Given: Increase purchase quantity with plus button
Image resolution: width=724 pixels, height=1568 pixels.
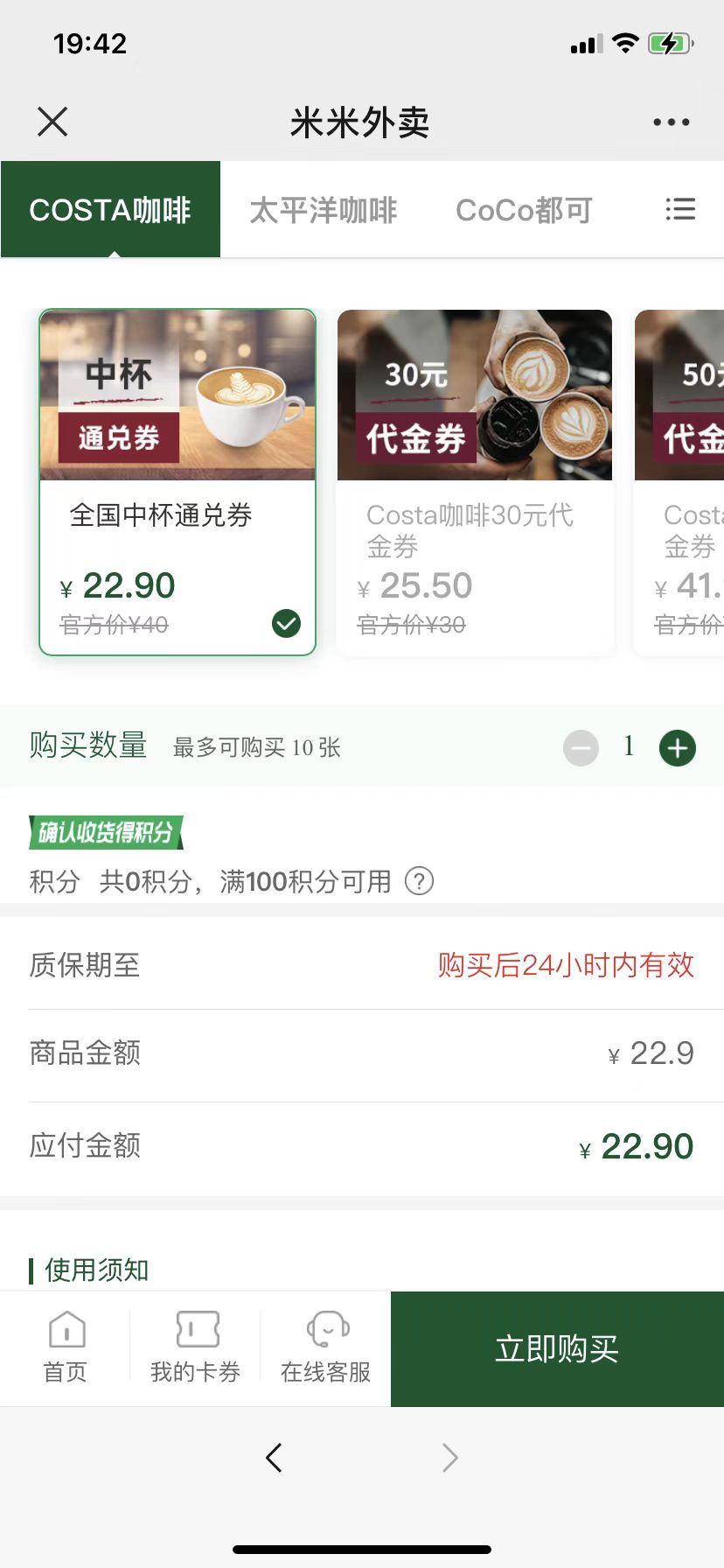Looking at the screenshot, I should (678, 748).
